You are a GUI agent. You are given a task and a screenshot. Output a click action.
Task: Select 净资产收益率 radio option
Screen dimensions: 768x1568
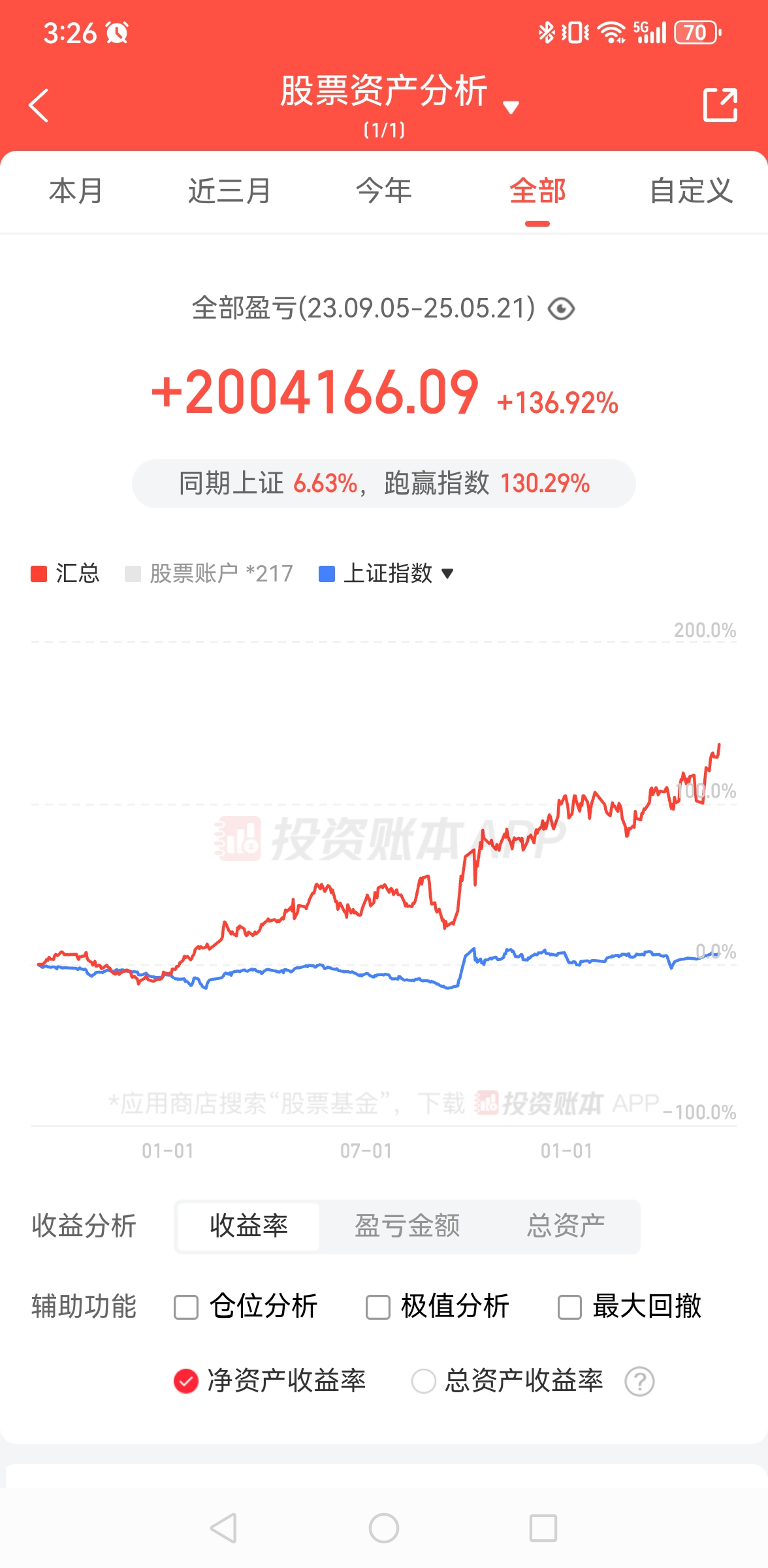click(x=186, y=1381)
